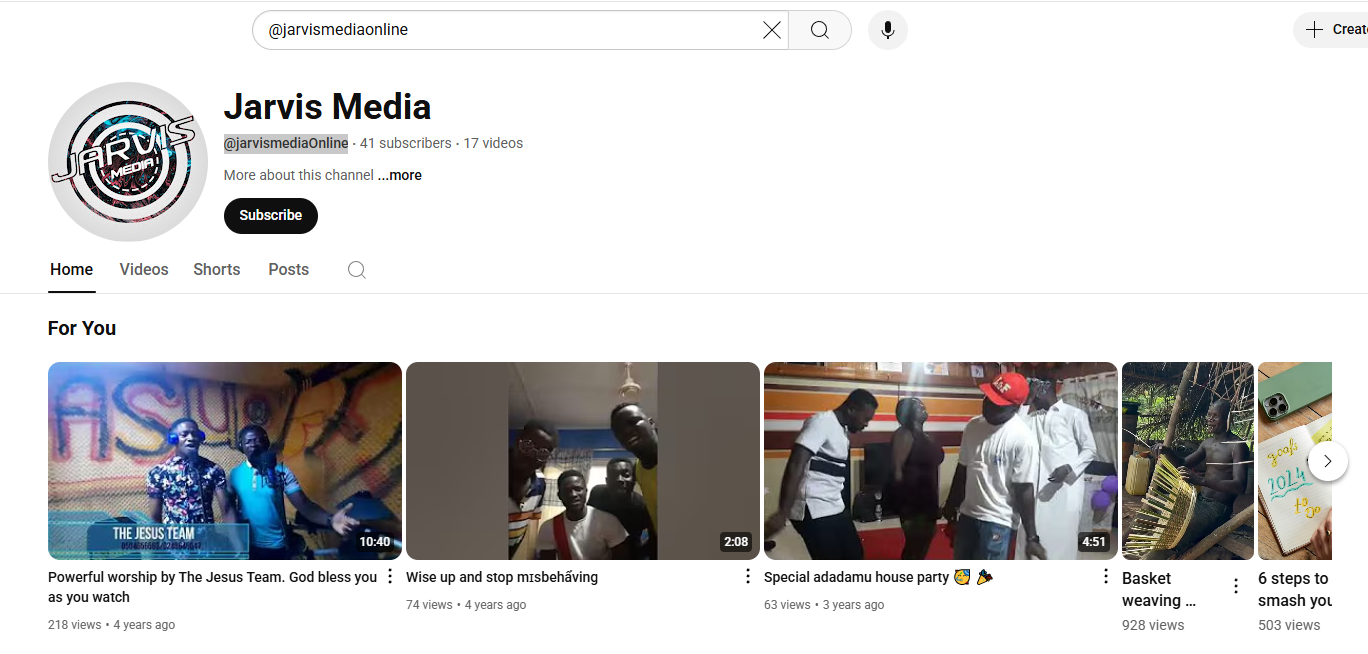This screenshot has height=654, width=1368.
Task: Expand channel description with ...more
Action: click(400, 175)
